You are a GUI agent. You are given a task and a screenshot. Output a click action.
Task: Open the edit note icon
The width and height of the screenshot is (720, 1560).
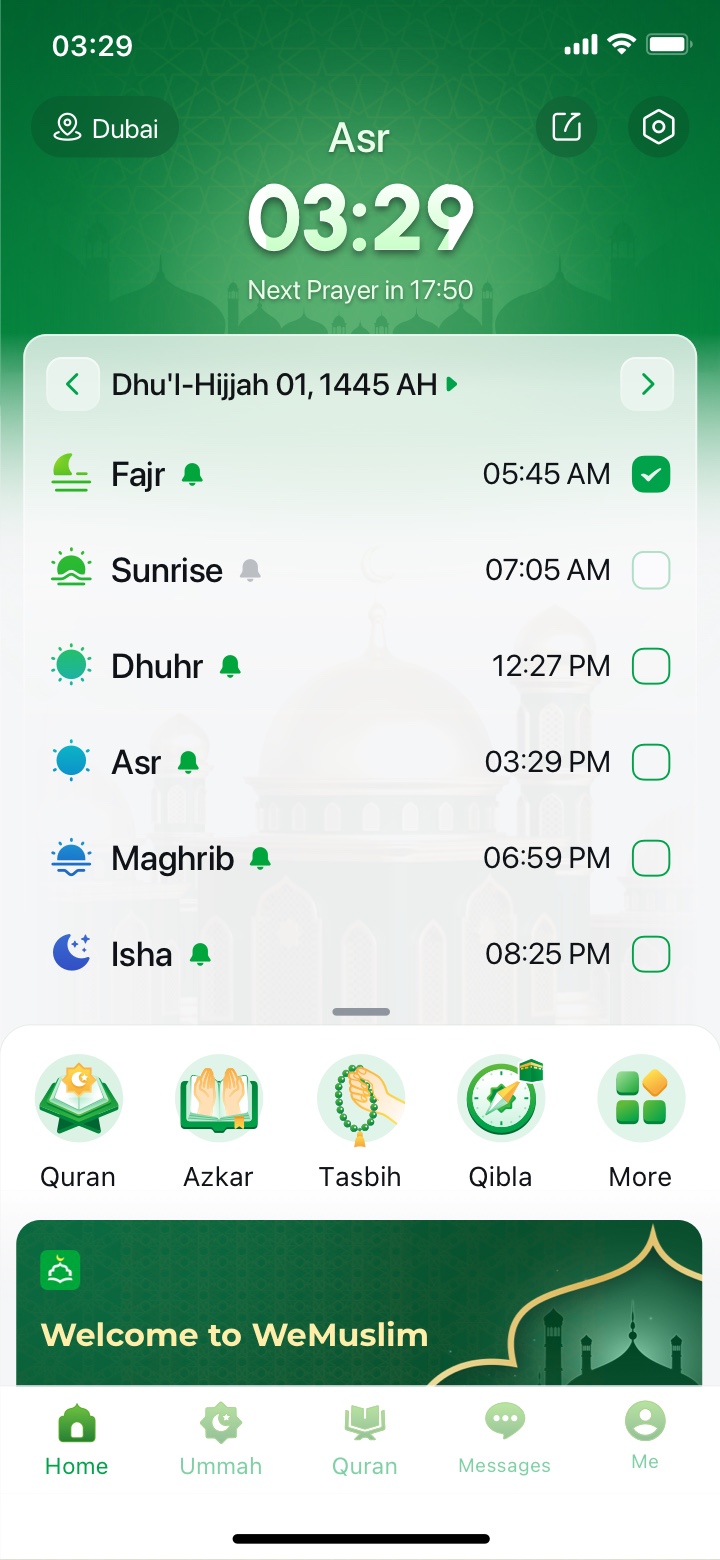566,128
